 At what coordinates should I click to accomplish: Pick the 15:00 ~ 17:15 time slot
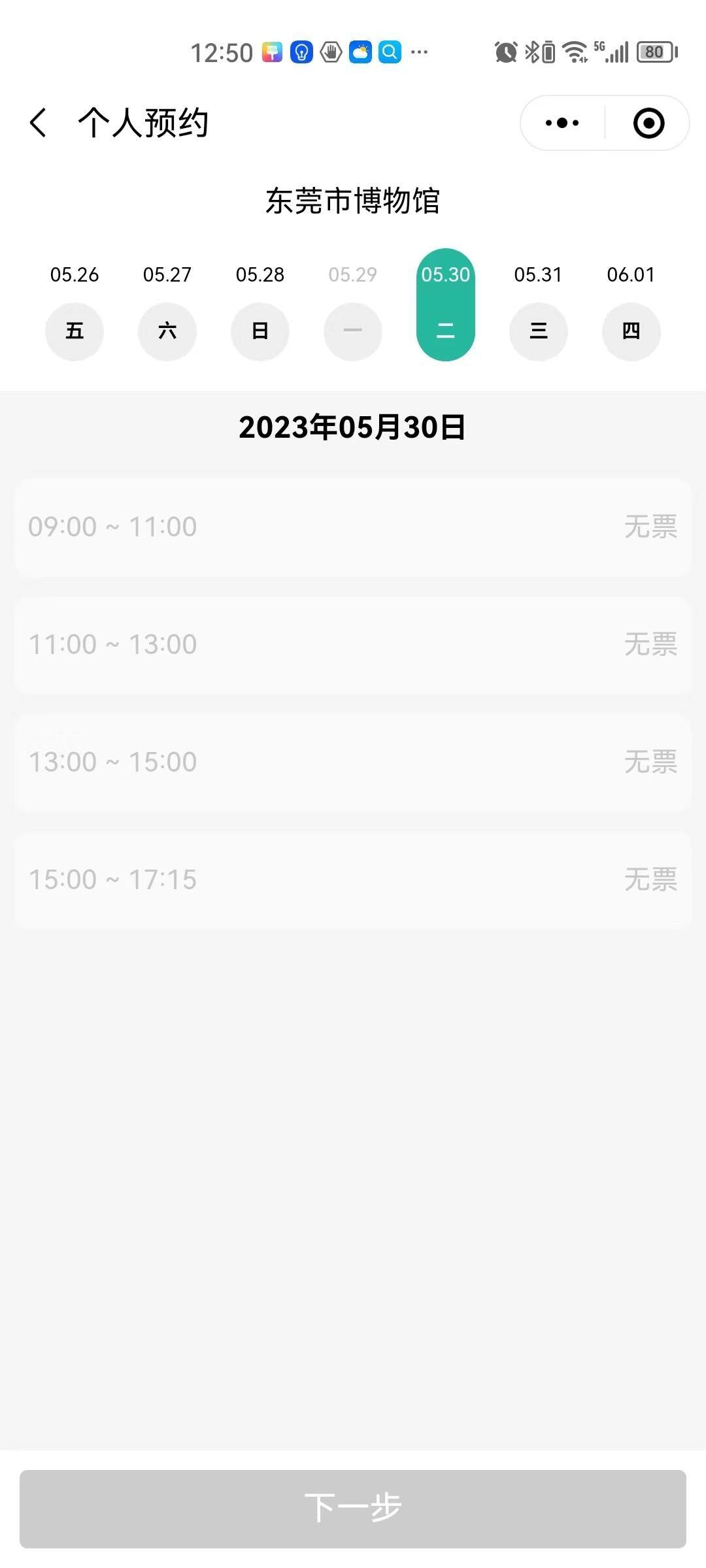pyautogui.click(x=353, y=880)
